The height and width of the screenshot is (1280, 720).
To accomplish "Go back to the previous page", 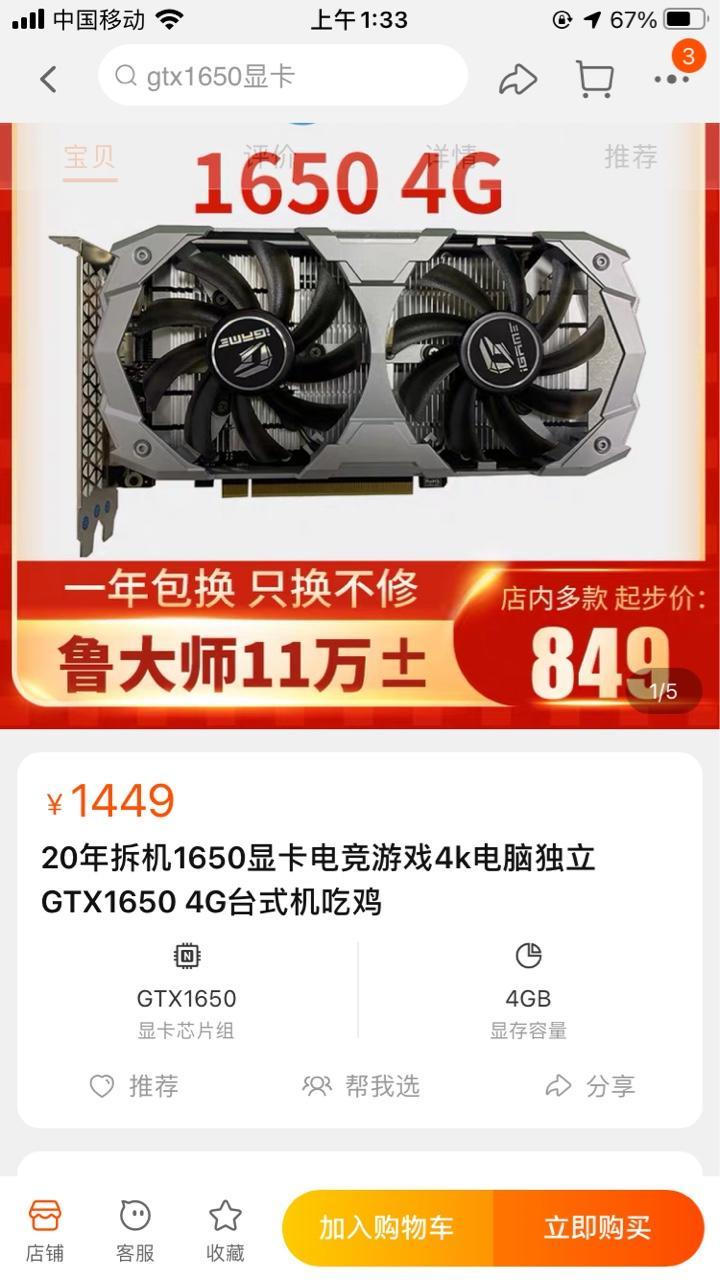I will (48, 78).
